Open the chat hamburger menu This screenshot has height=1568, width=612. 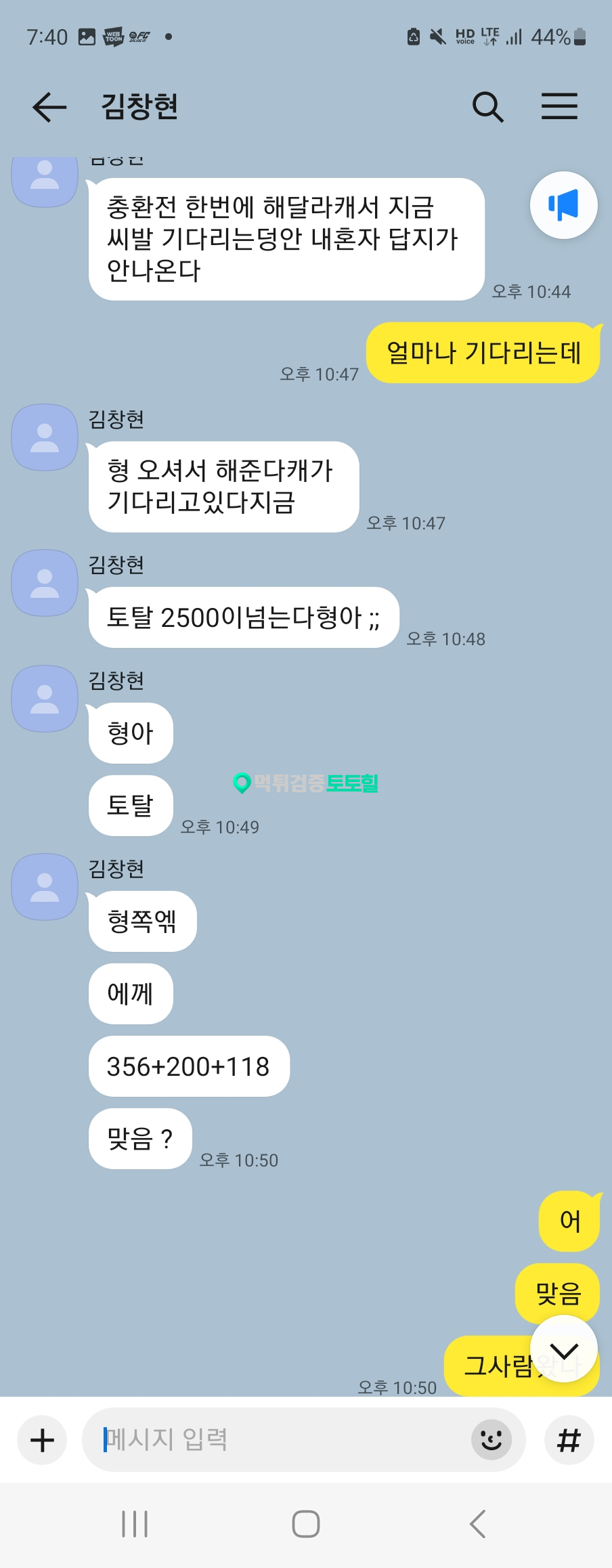tap(559, 107)
